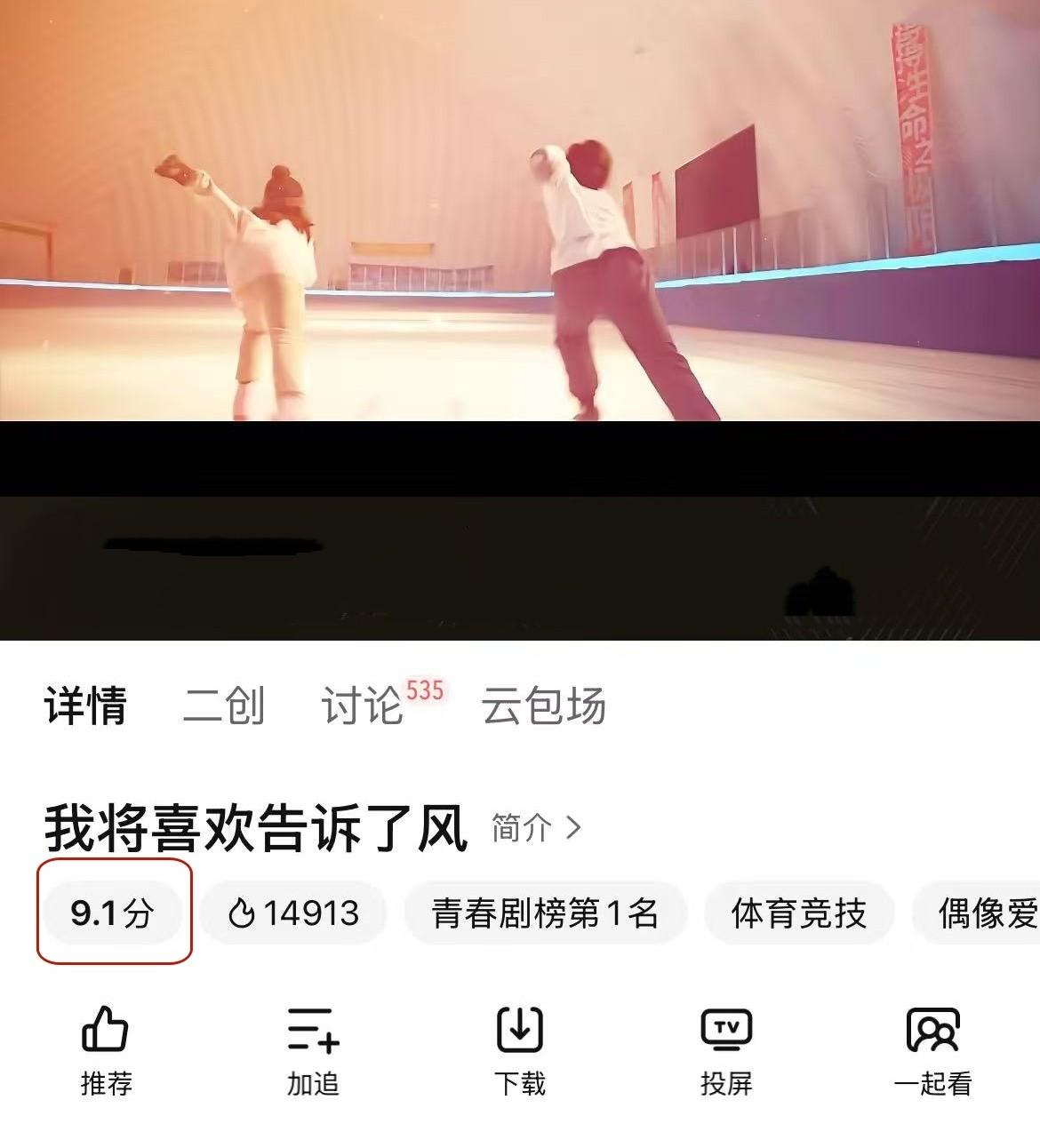Viewport: 1040px width, 1148px height.
Task: Tap the 9.1分 rating chip
Action: coord(113,913)
